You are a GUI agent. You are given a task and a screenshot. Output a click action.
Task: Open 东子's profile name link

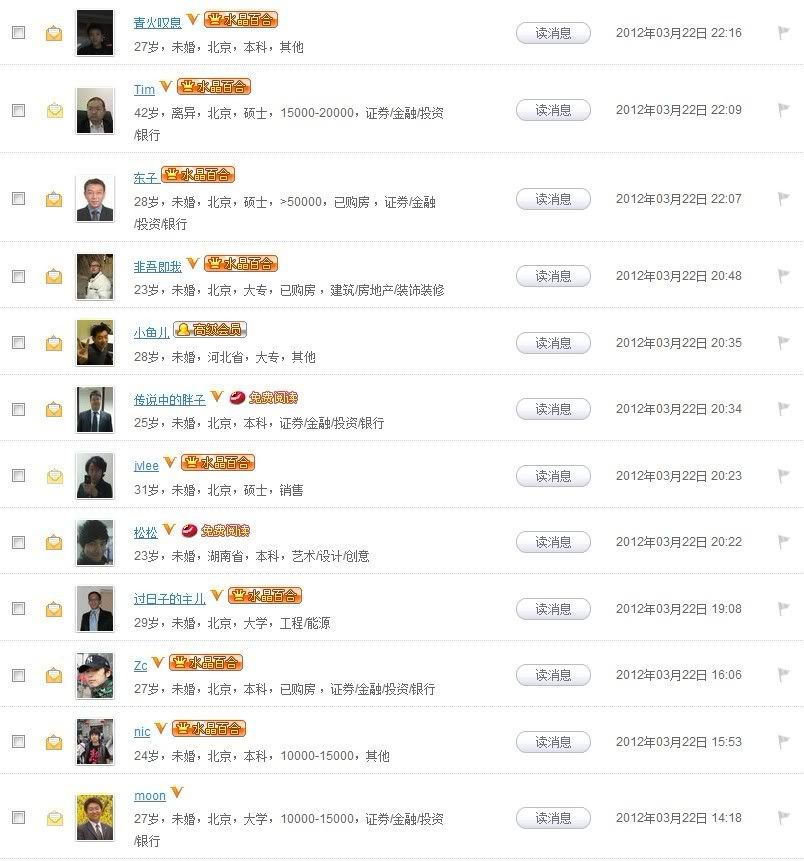tap(145, 178)
